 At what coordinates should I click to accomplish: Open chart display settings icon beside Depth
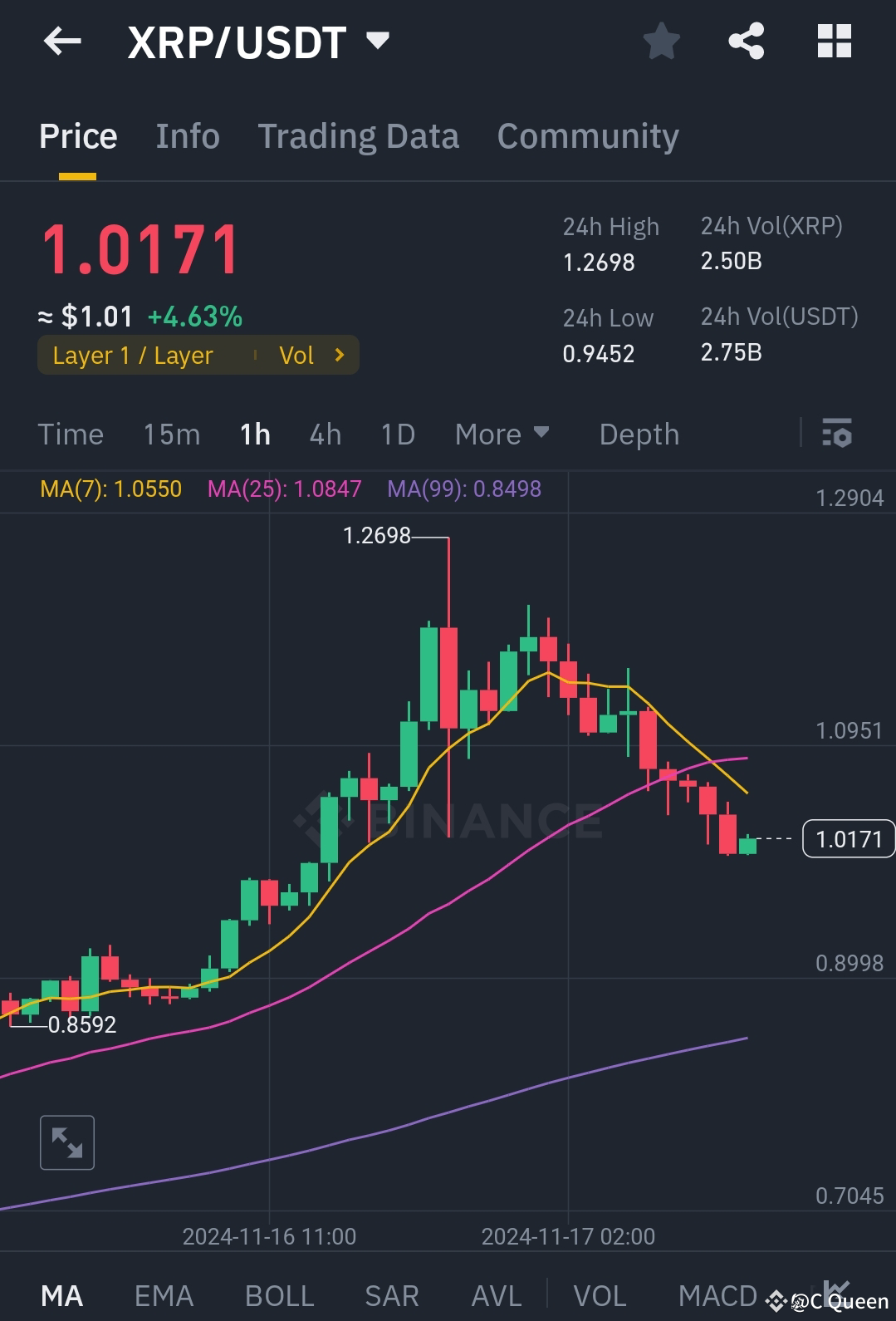838,433
